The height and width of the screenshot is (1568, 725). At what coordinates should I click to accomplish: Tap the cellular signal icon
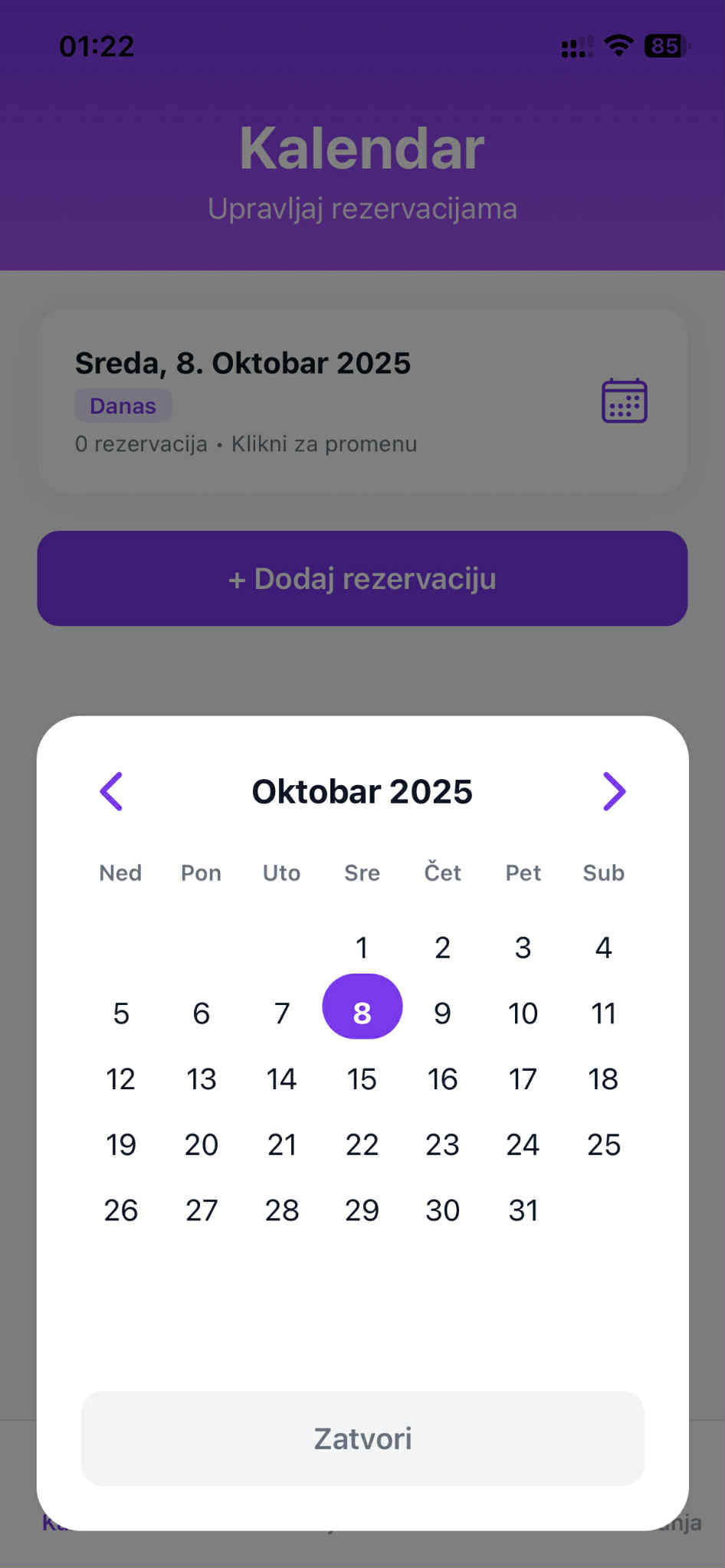coord(575,47)
